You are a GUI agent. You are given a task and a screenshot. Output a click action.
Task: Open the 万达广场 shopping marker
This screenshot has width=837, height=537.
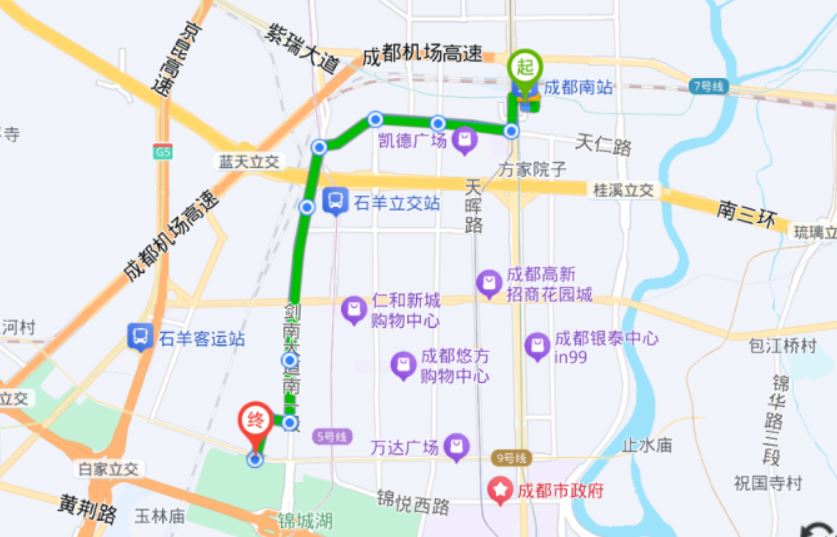tap(457, 446)
